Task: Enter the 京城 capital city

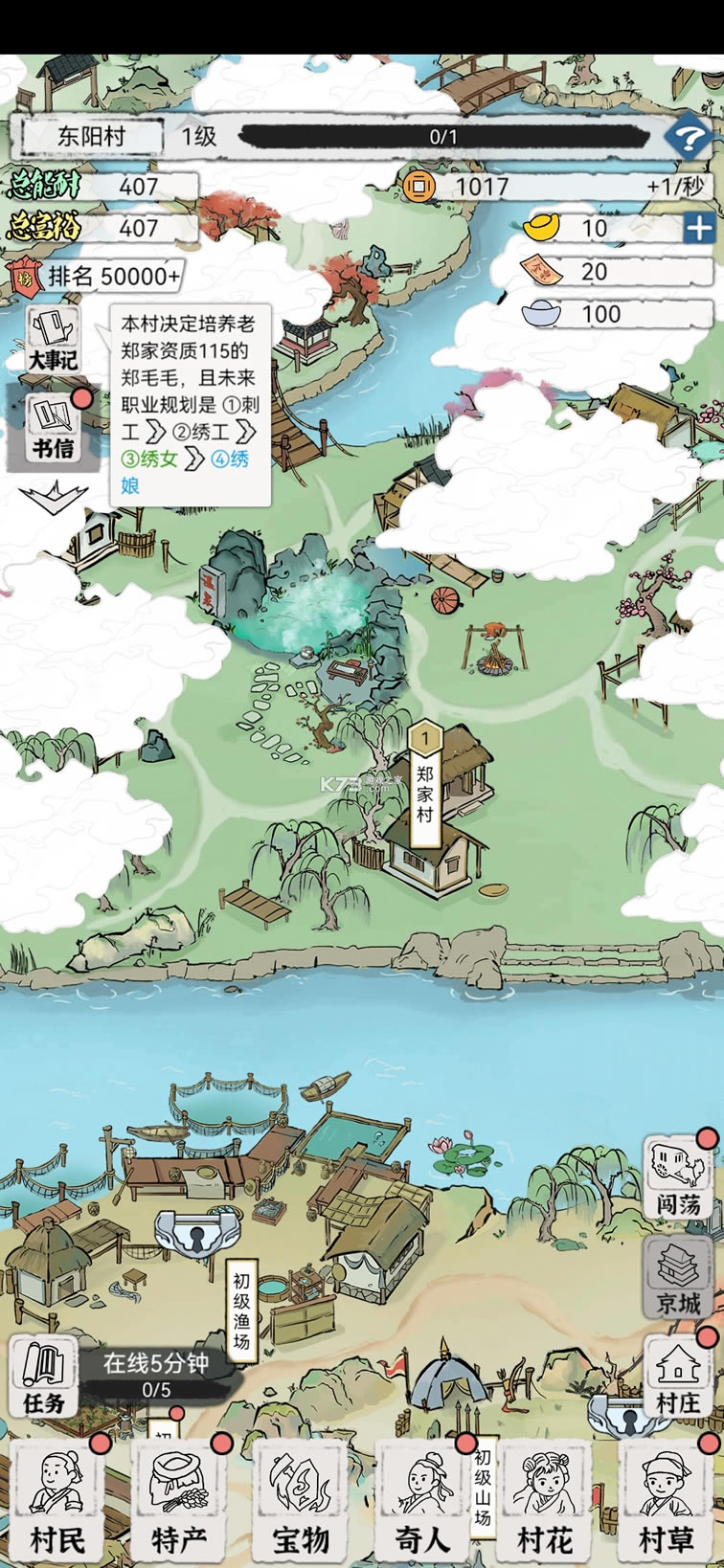Action: click(677, 1277)
